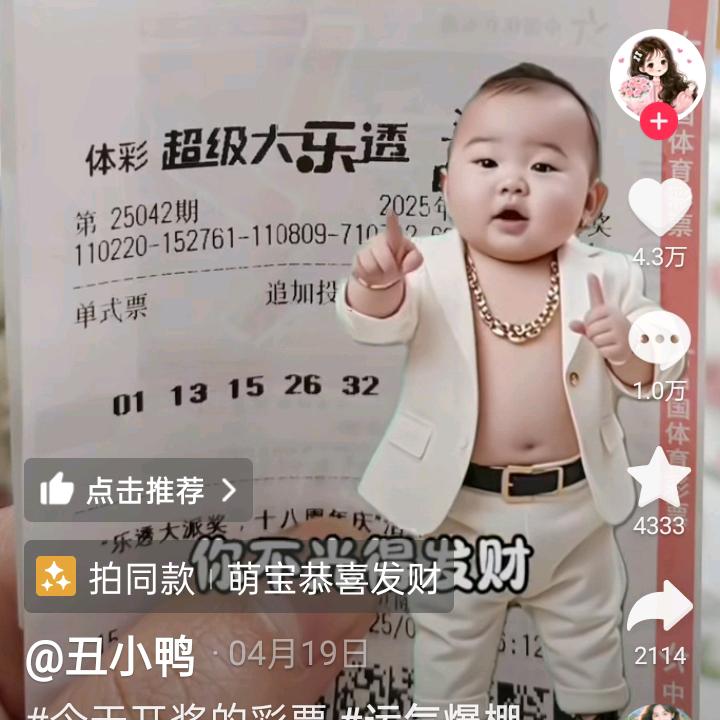This screenshot has width=720, height=720.
Task: Open 拍同款 萌宝恭喜发财 template
Action: [x=238, y=577]
